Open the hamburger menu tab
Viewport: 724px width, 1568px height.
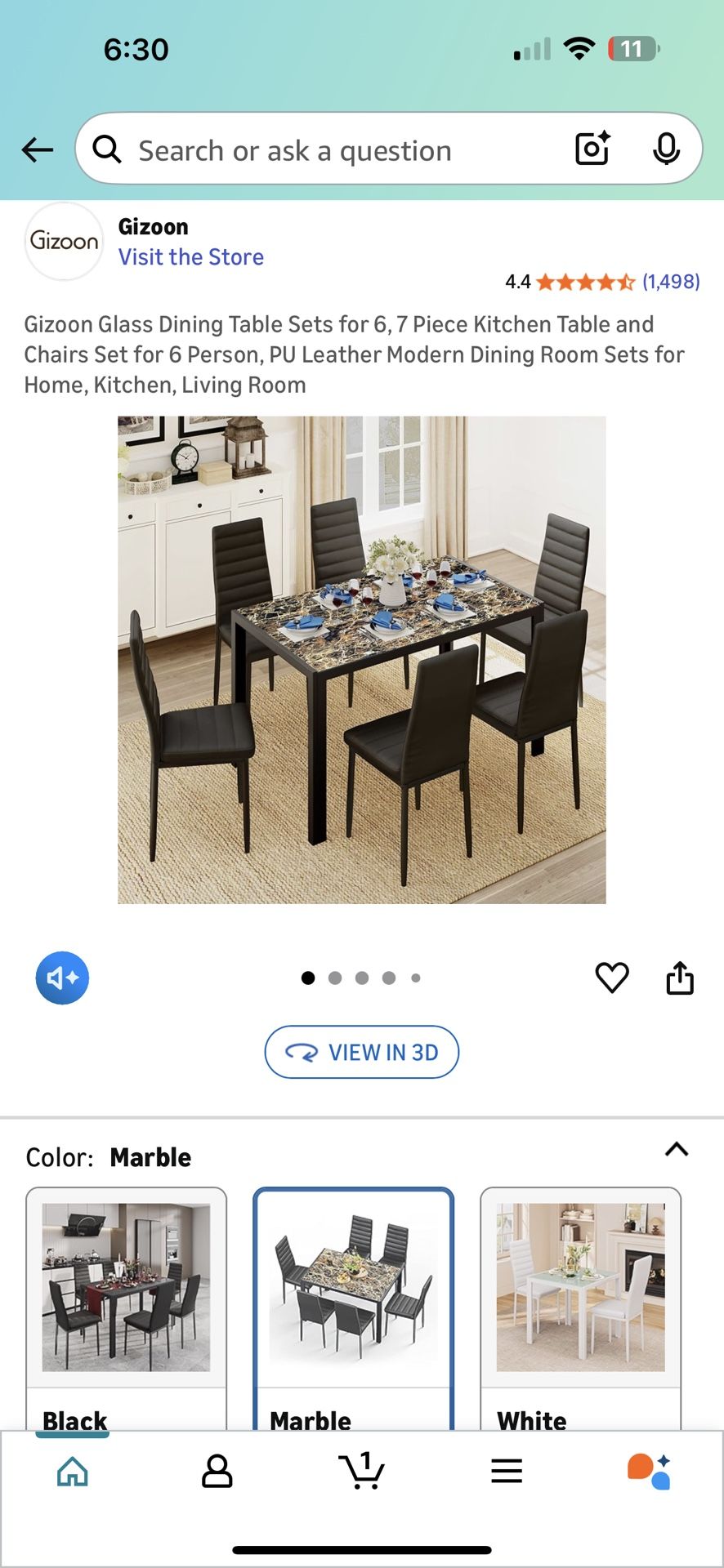506,1471
